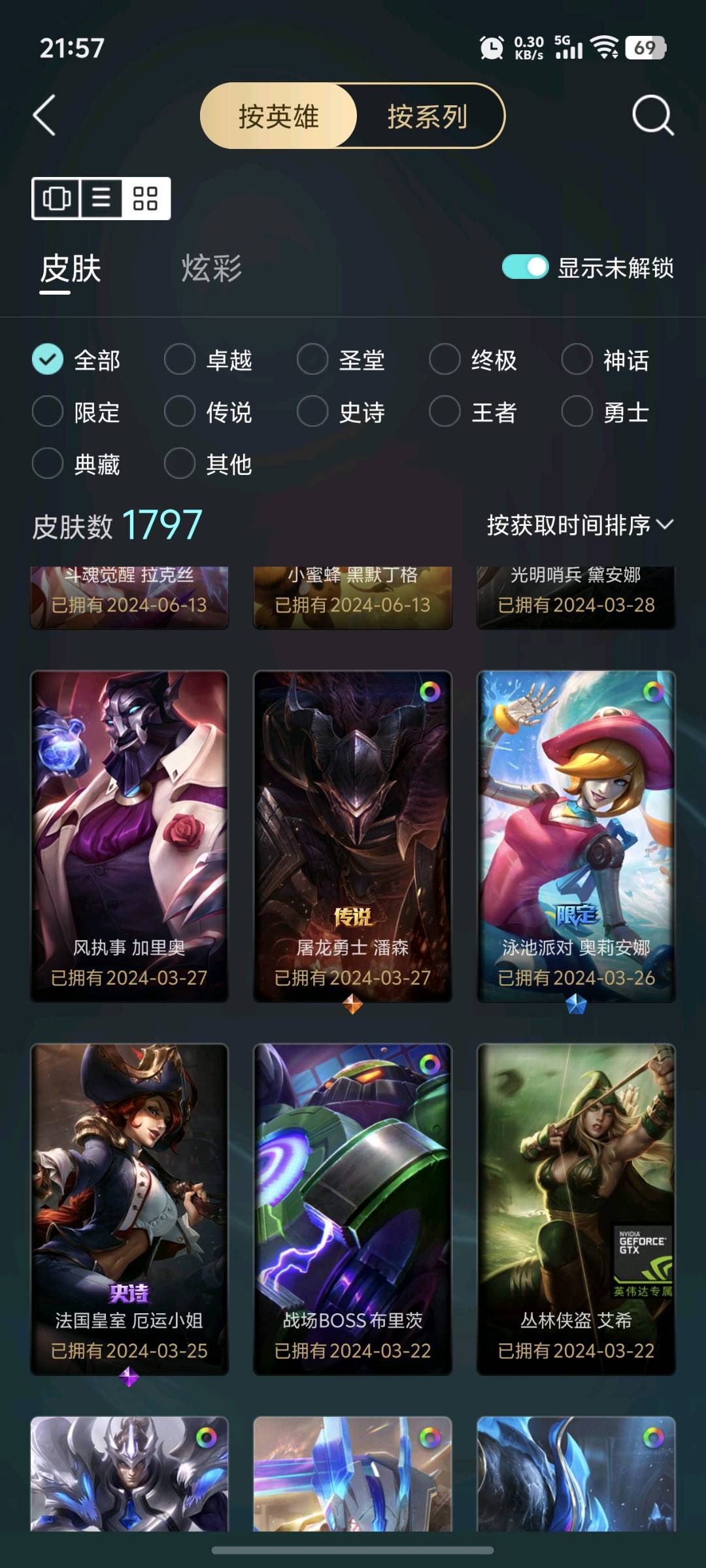The width and height of the screenshot is (706, 1568).
Task: Open the 法国皇室 厄运小姐 skin card
Action: [129, 1209]
